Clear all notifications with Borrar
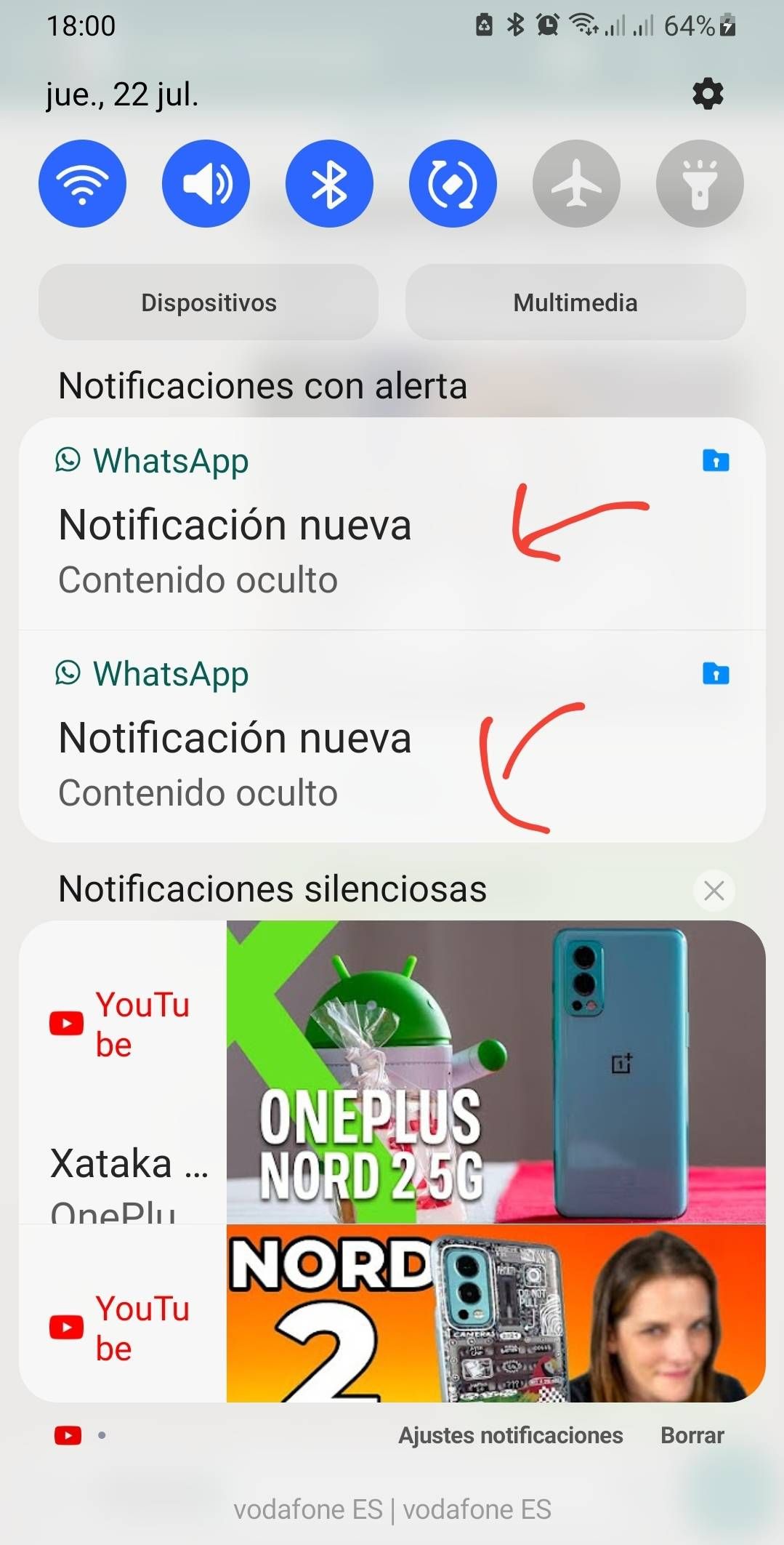This screenshot has width=784, height=1545. coord(692,1435)
